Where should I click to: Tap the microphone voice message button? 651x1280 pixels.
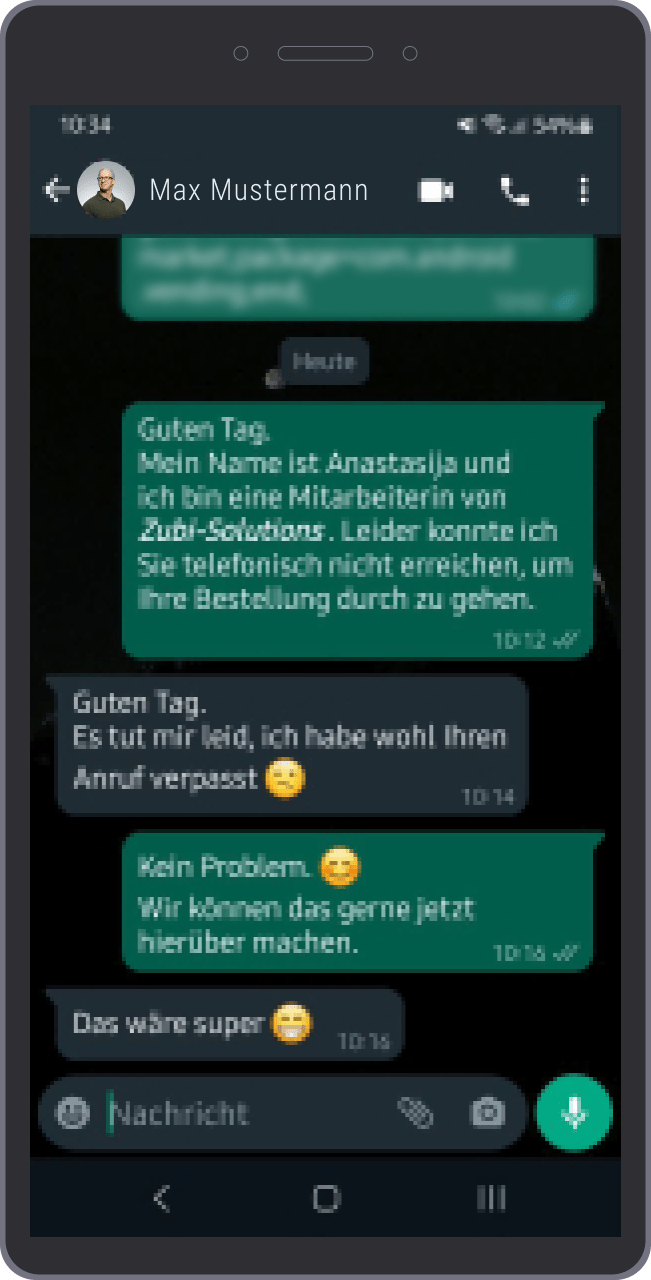coord(574,1112)
